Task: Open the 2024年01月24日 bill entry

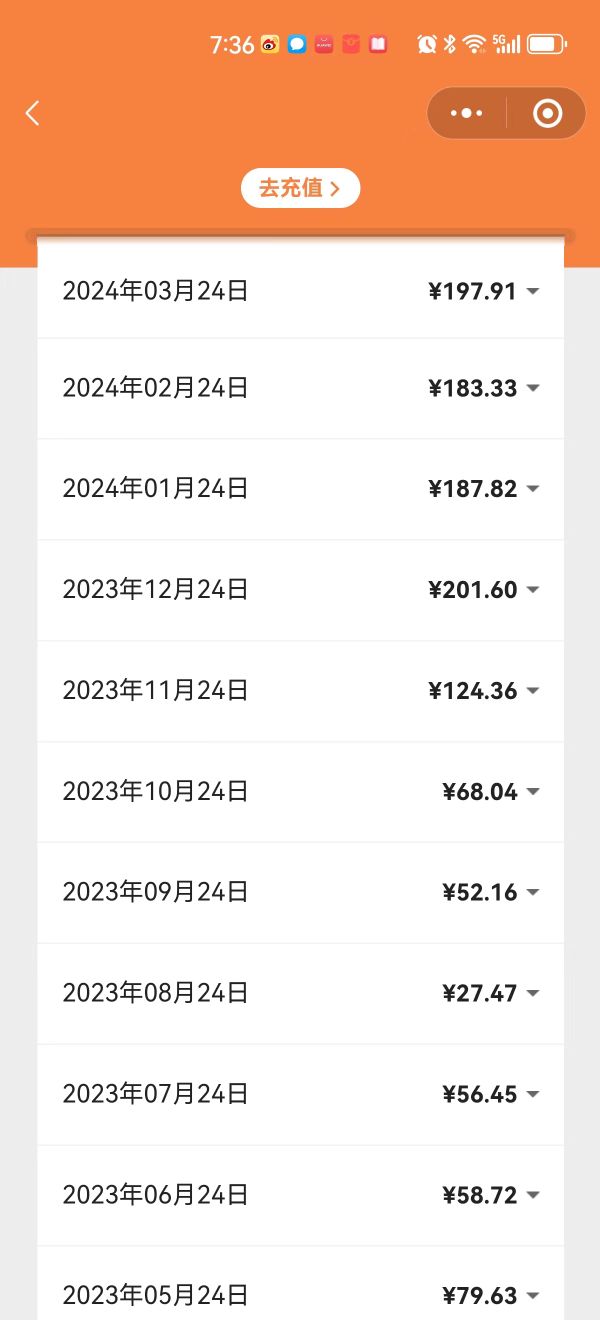Action: (x=301, y=489)
